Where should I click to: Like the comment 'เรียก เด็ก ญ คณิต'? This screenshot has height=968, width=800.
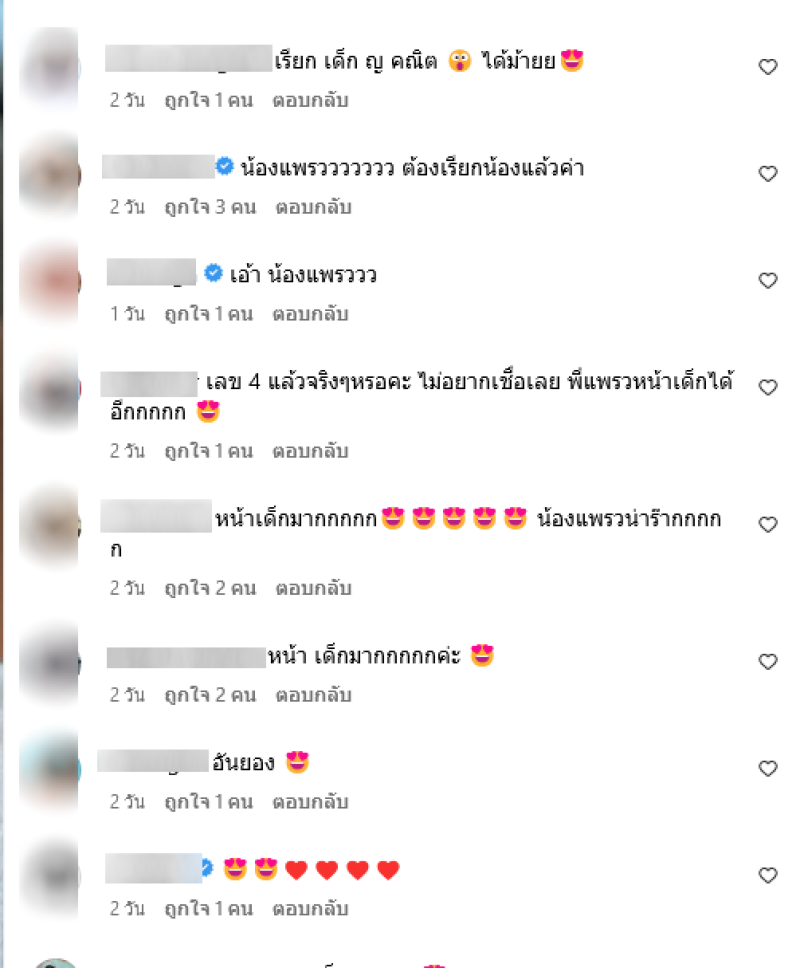tap(768, 67)
